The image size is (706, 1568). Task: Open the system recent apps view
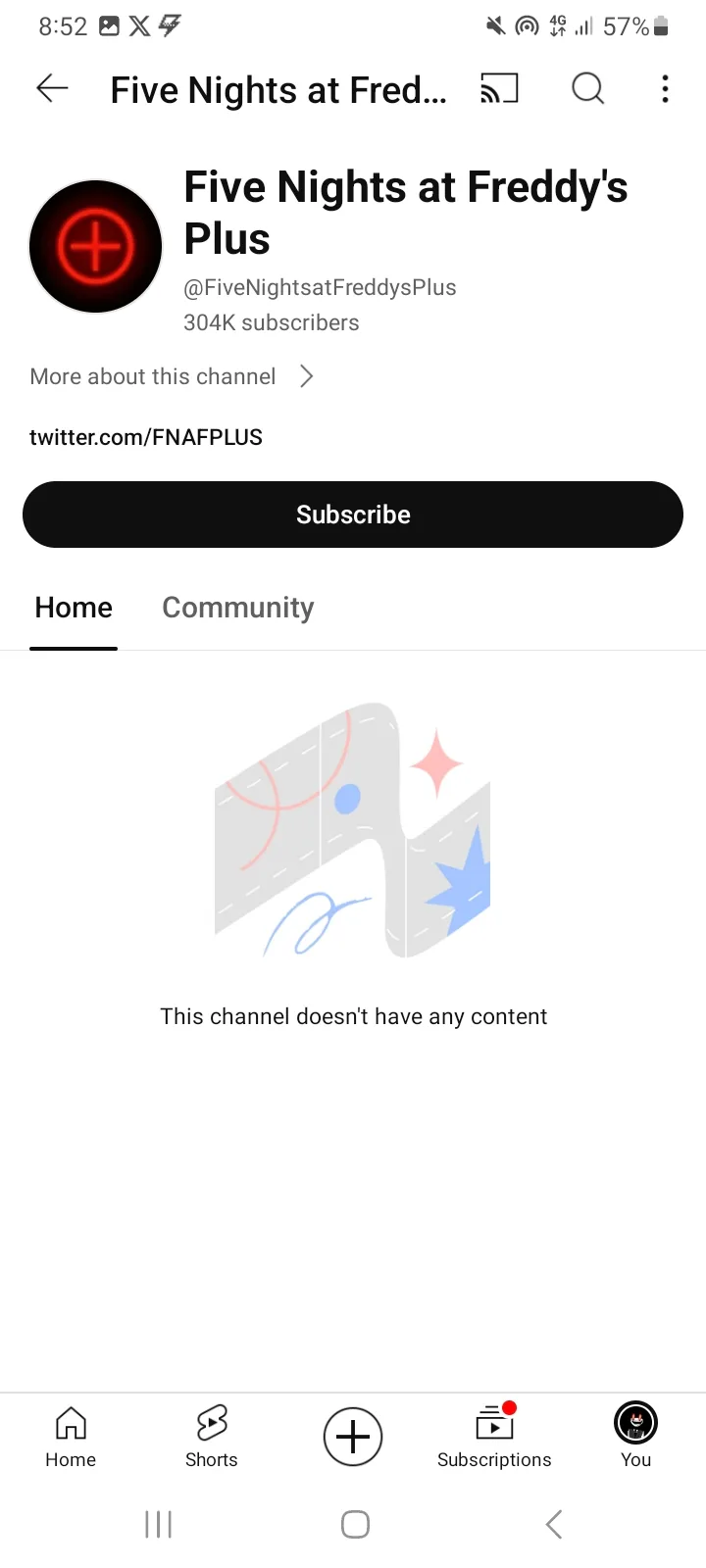point(158,1524)
